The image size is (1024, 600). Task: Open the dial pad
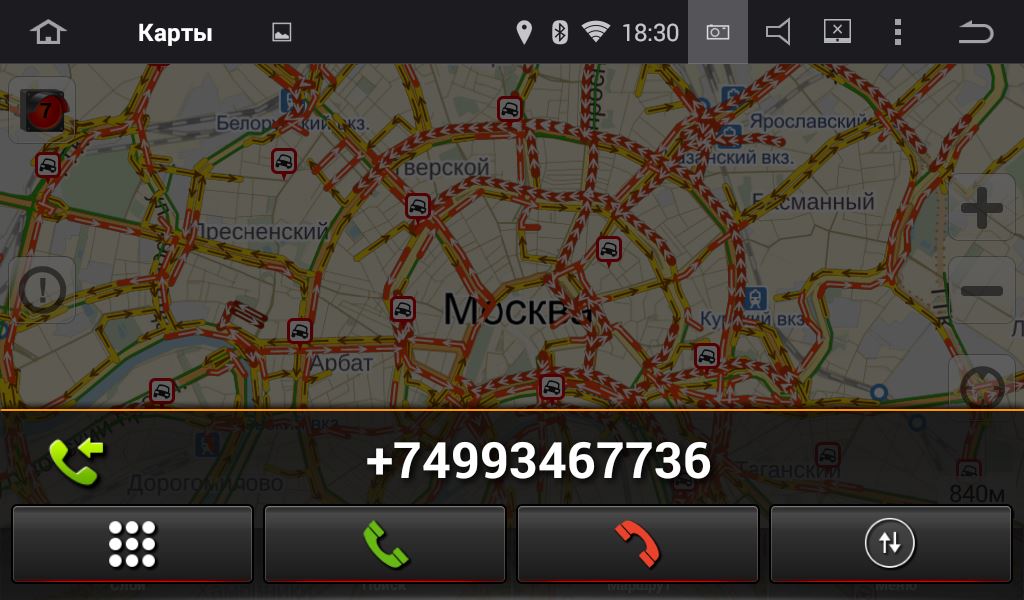[x=132, y=543]
